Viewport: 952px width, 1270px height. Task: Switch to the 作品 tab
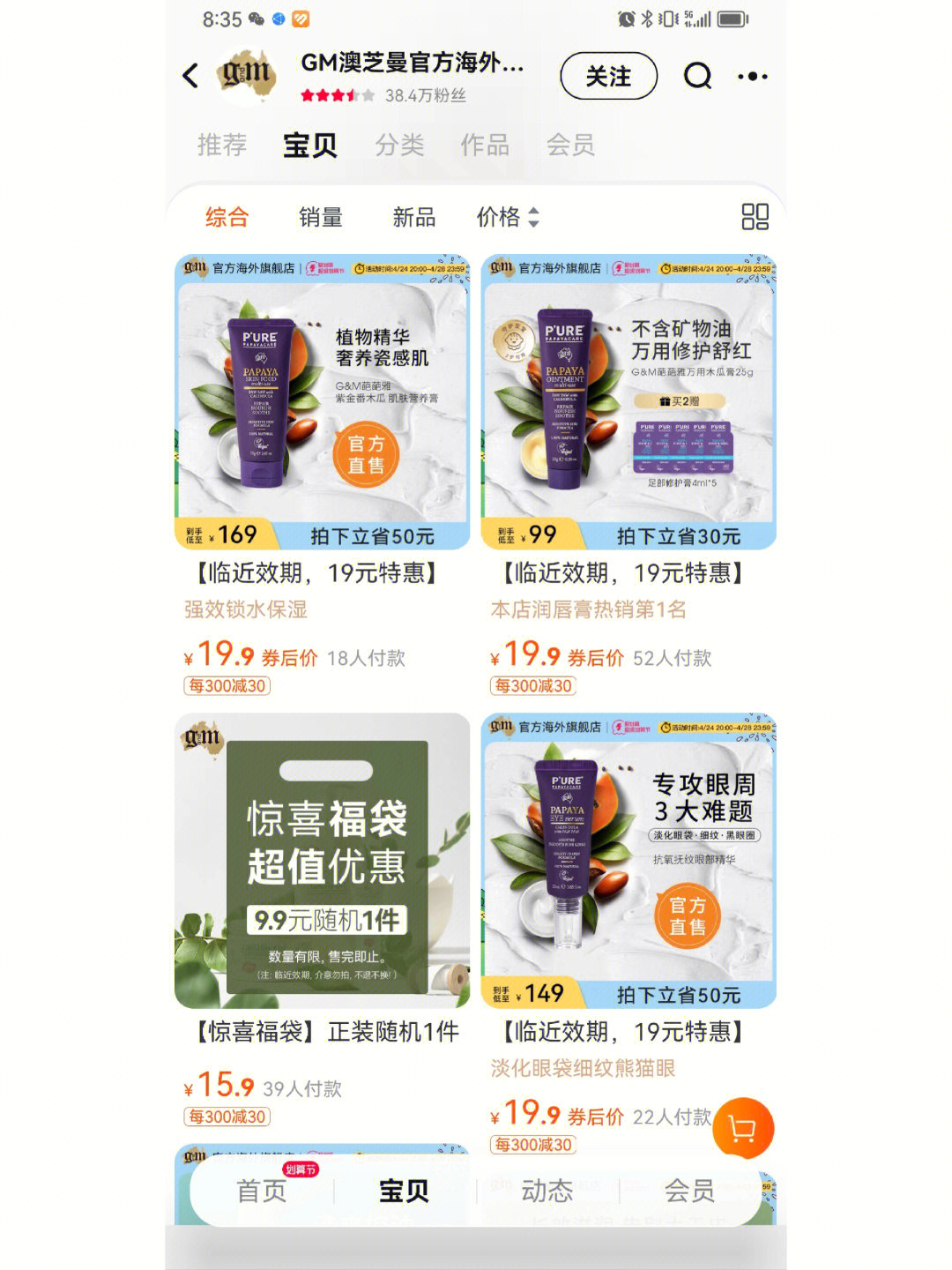[485, 145]
